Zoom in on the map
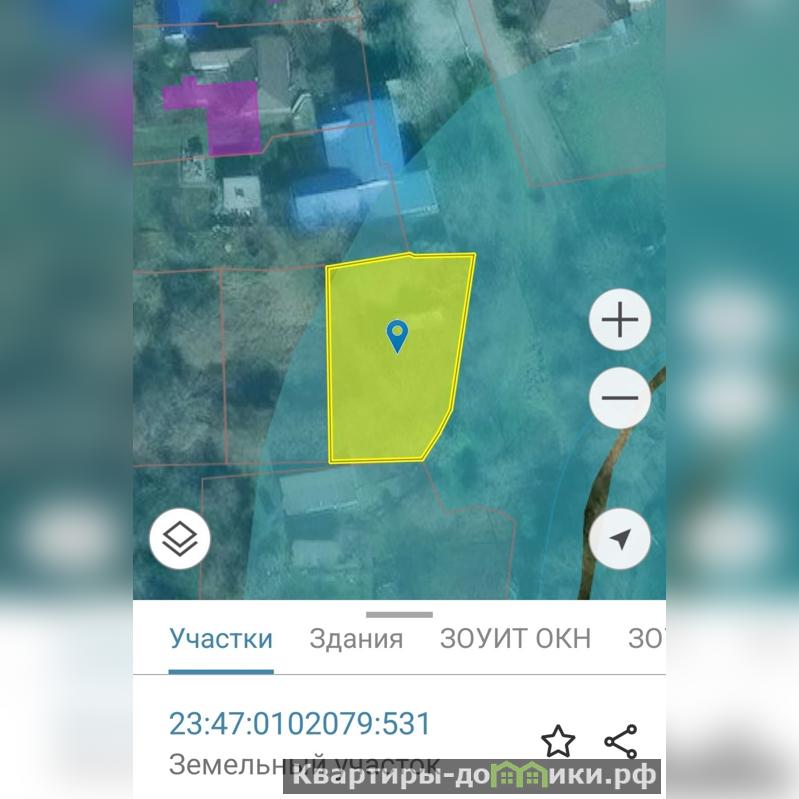The height and width of the screenshot is (799, 799). tap(620, 320)
